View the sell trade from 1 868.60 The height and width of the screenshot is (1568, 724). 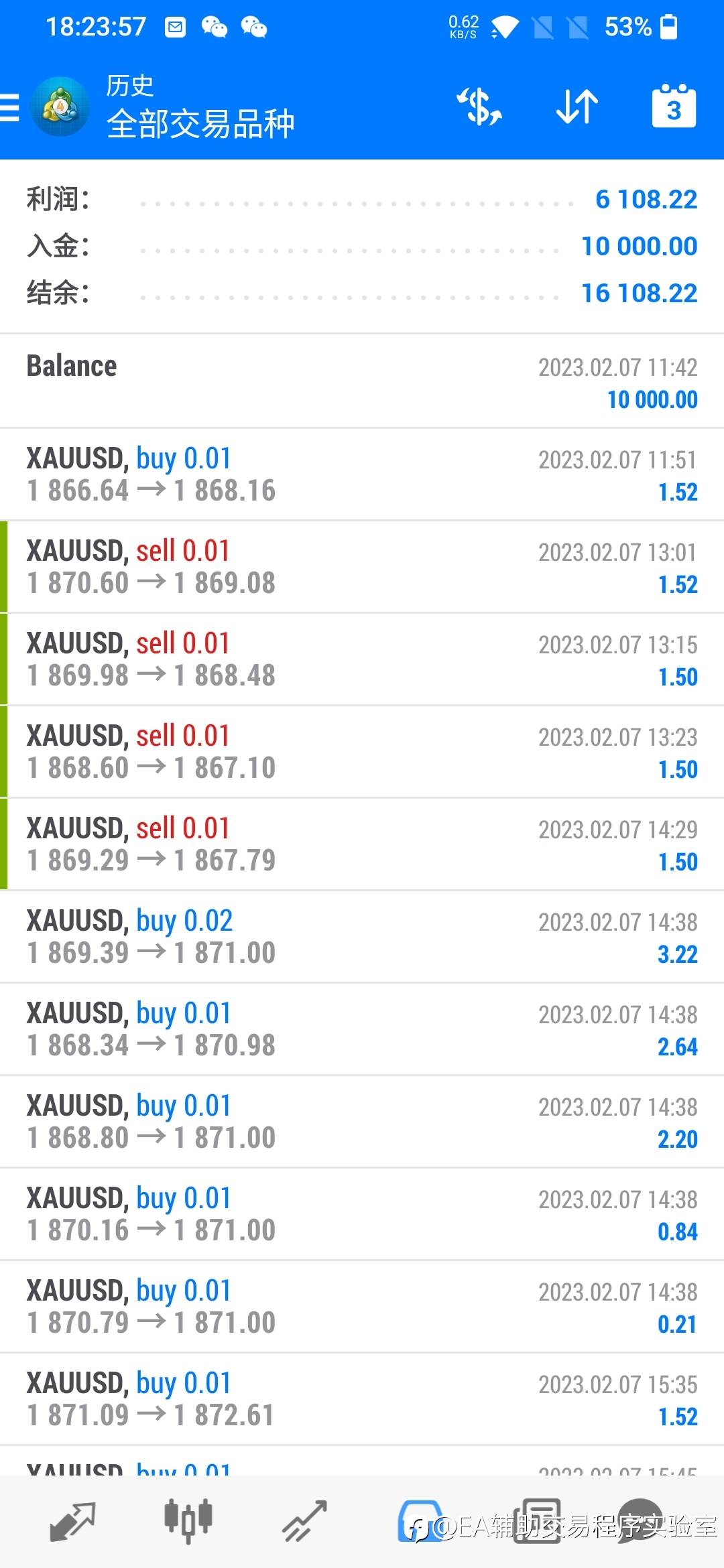tap(362, 752)
